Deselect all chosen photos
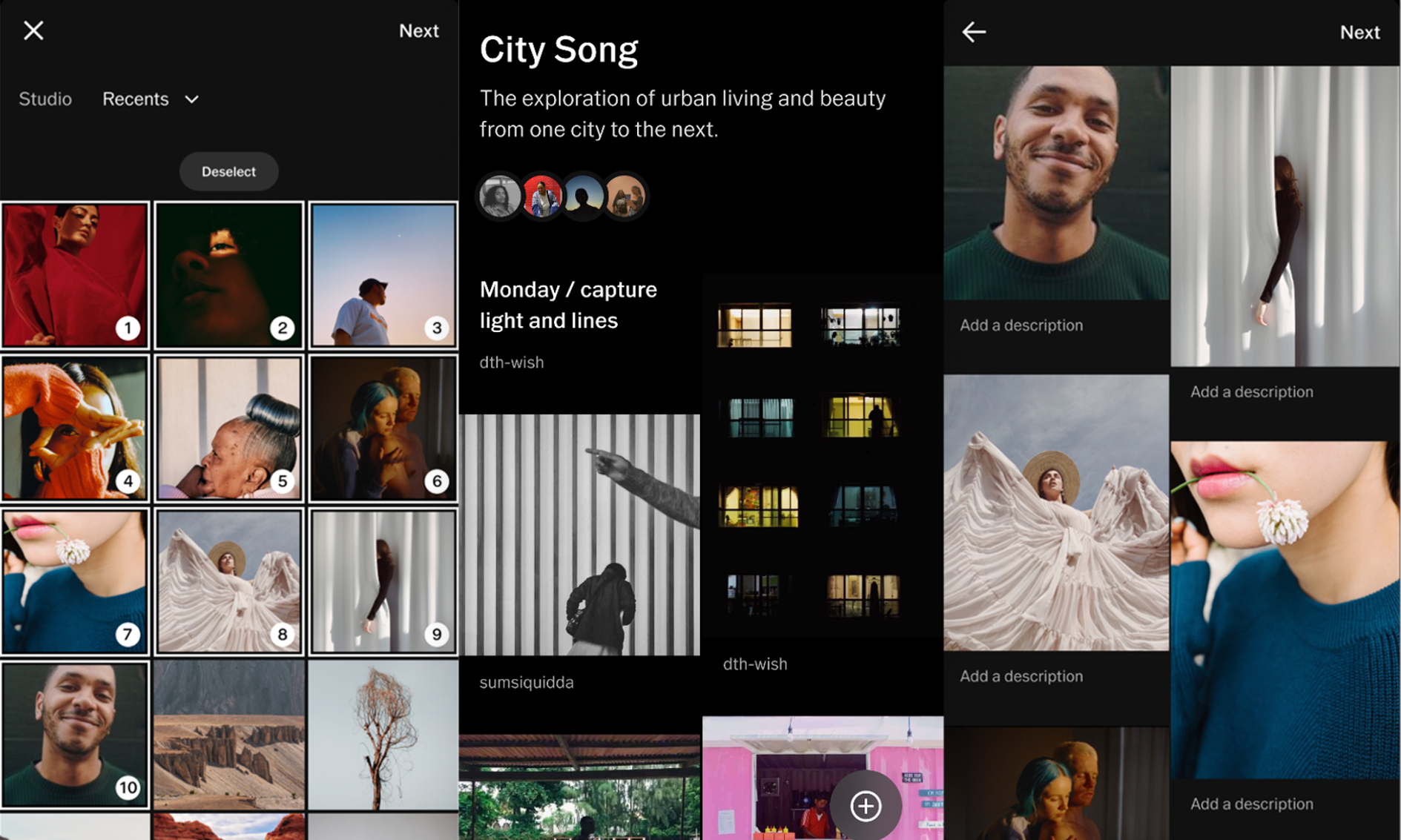This screenshot has width=1401, height=840. 228,171
